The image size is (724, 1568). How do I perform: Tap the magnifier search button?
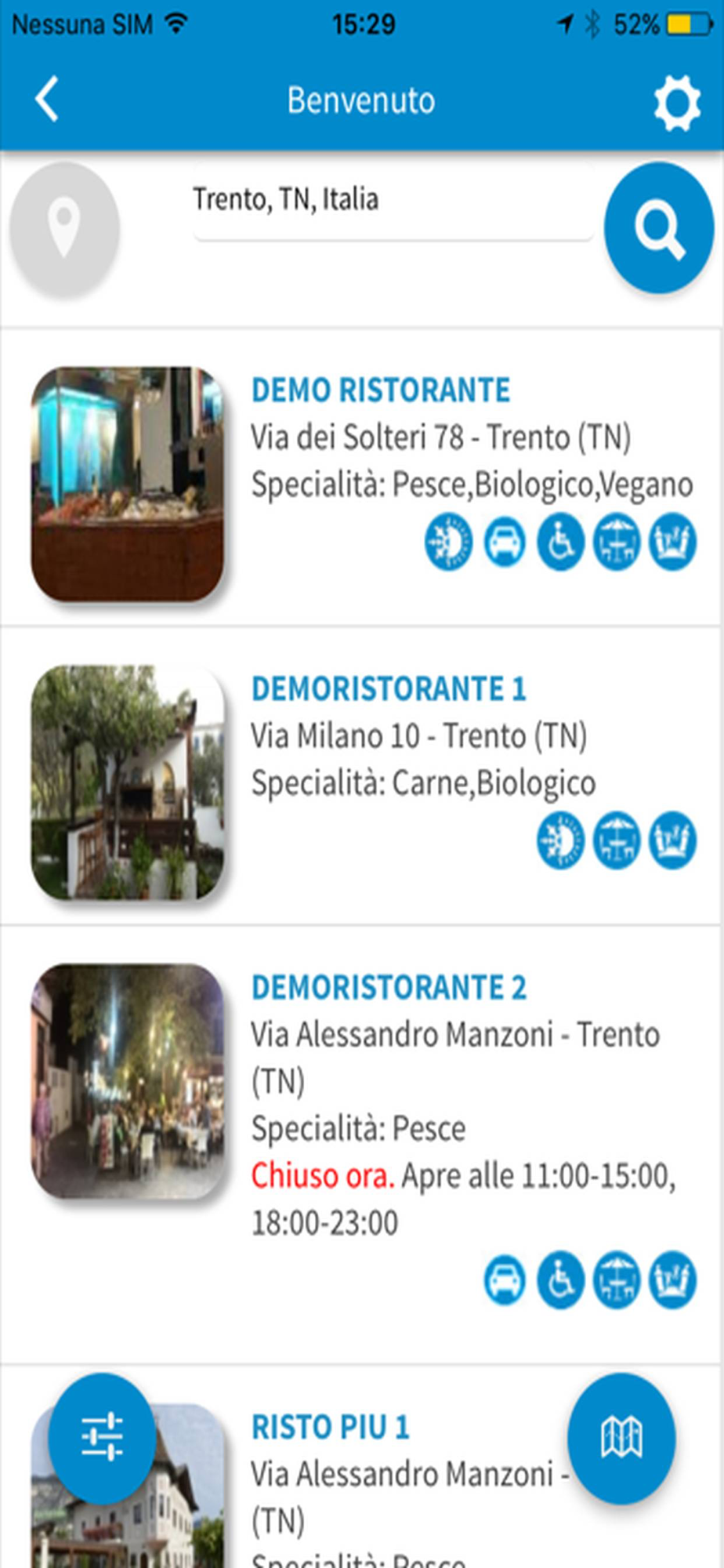pos(659,229)
